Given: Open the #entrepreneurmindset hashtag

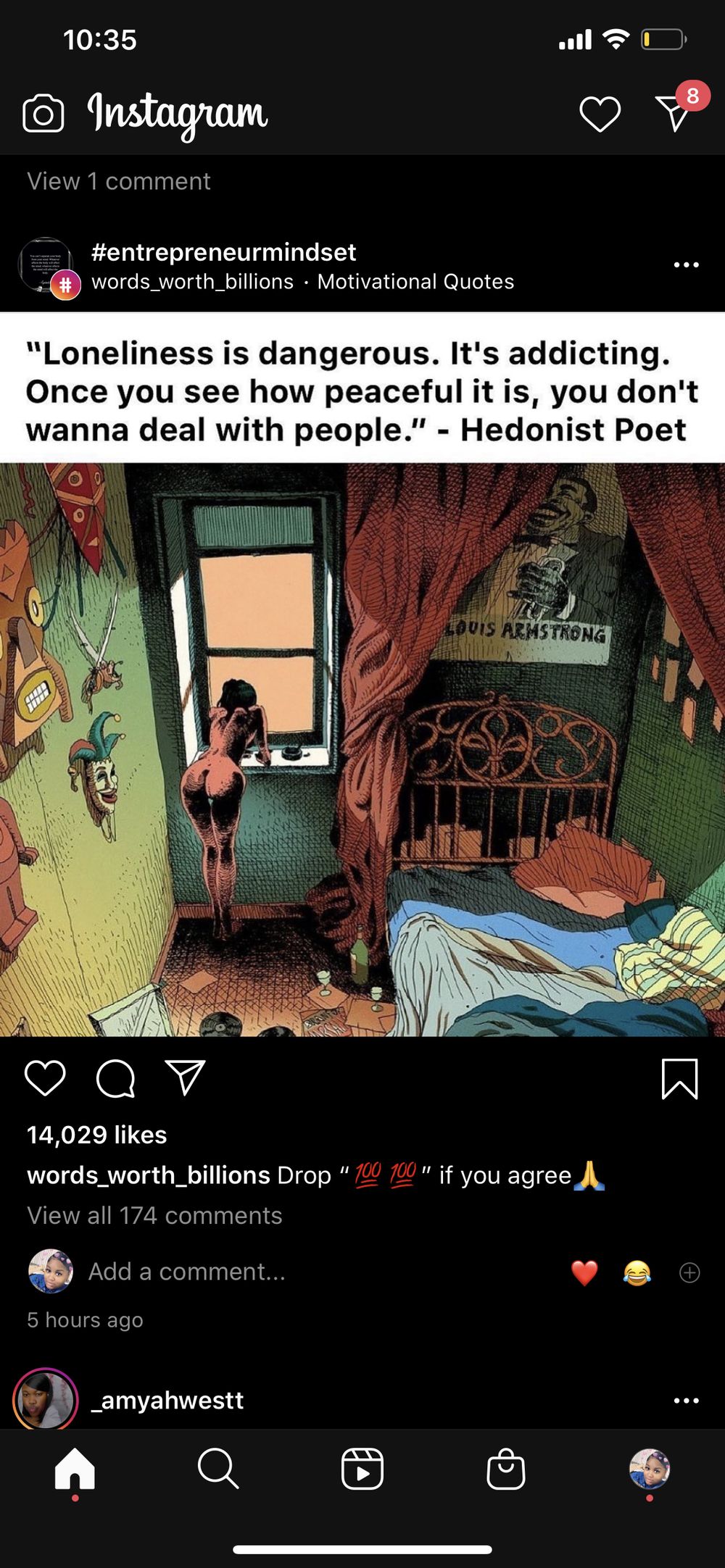Looking at the screenshot, I should point(223,251).
